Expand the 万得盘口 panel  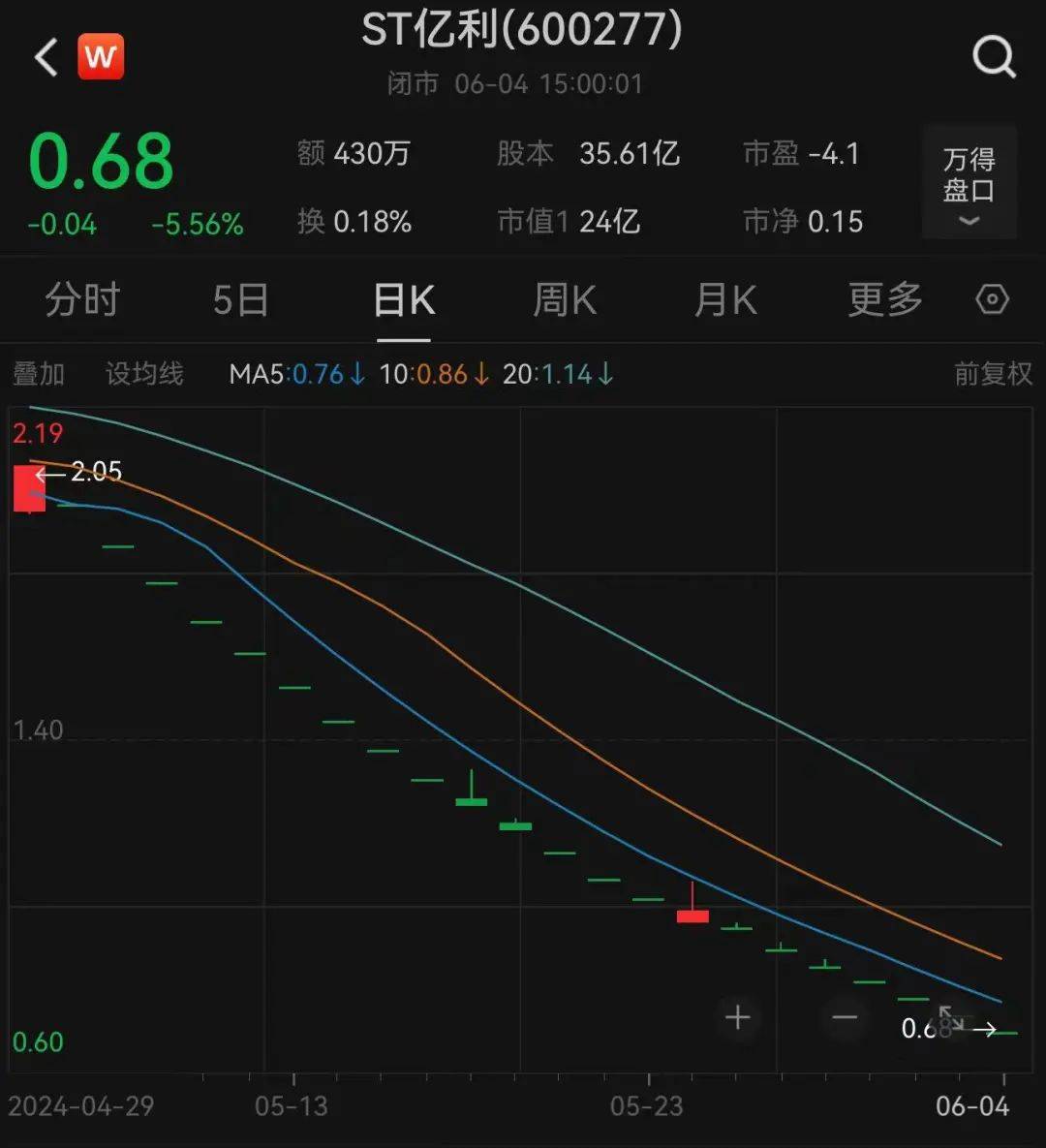click(x=969, y=184)
